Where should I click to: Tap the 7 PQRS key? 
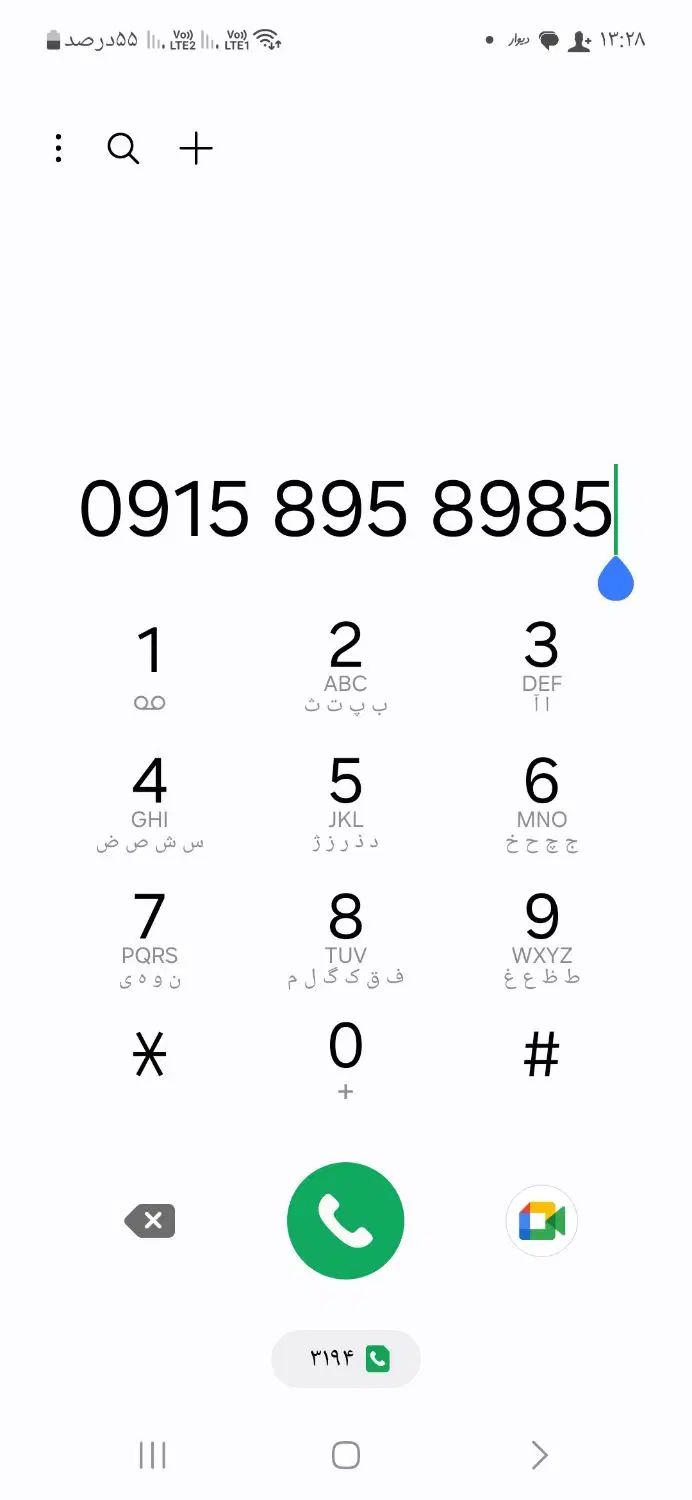tap(150, 937)
